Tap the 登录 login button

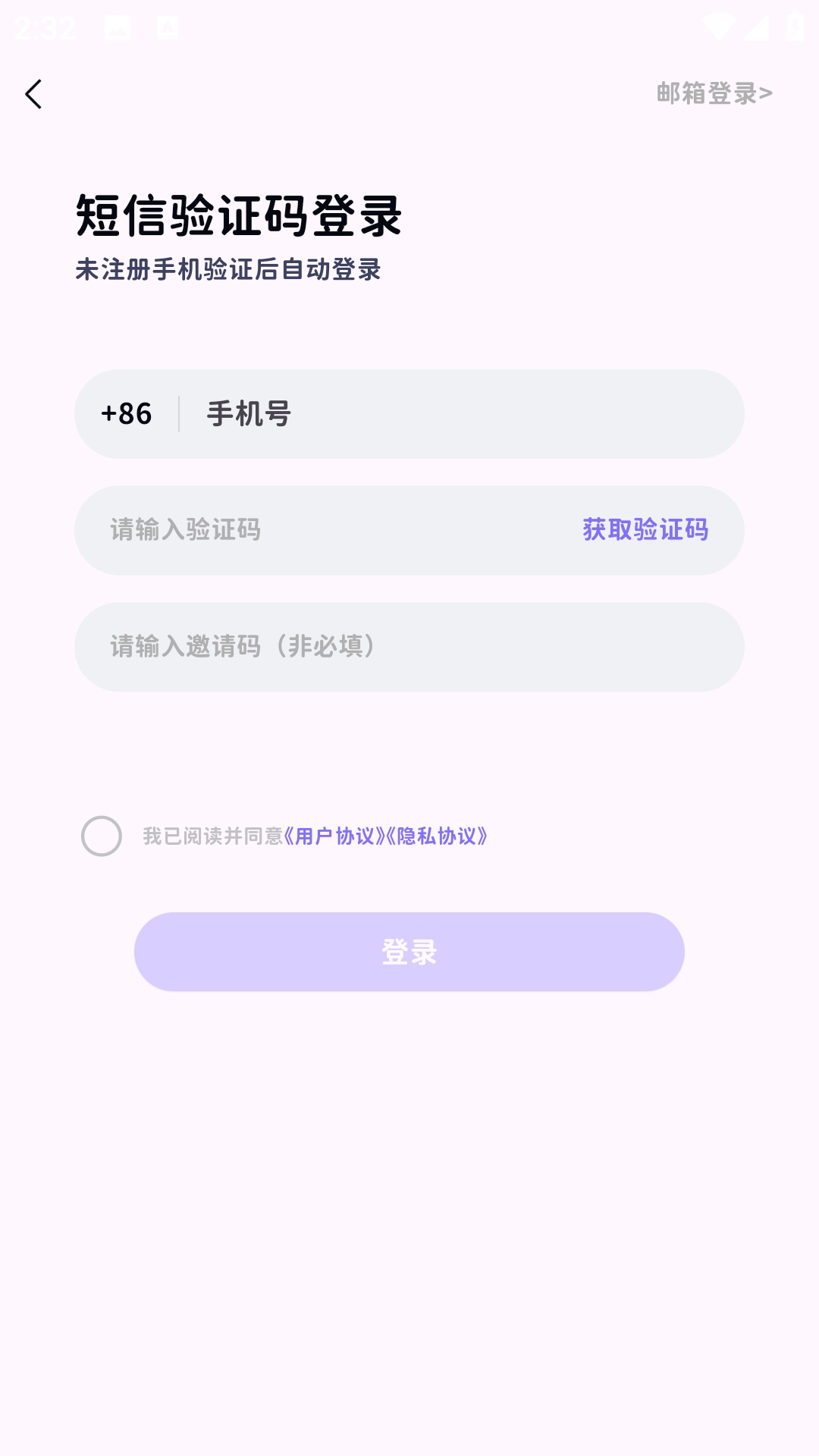(x=409, y=952)
